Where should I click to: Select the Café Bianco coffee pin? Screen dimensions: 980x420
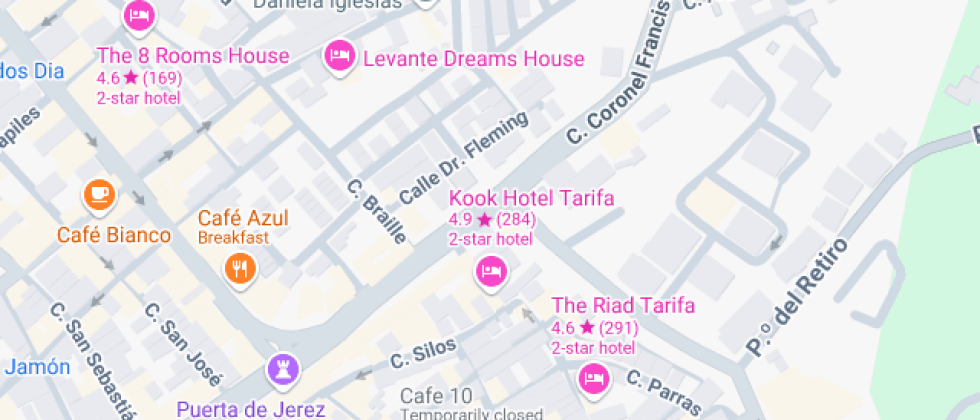tap(98, 195)
